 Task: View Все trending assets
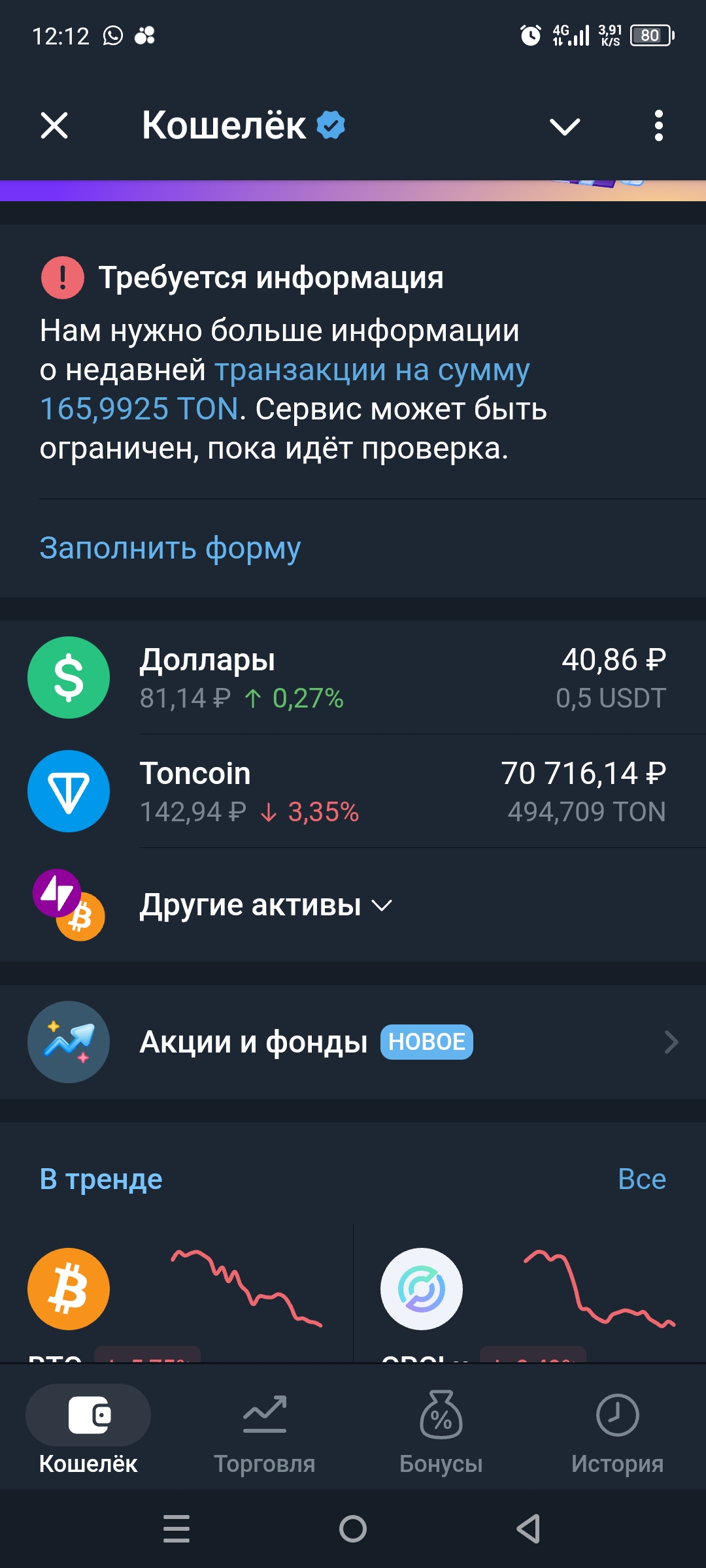point(641,1179)
